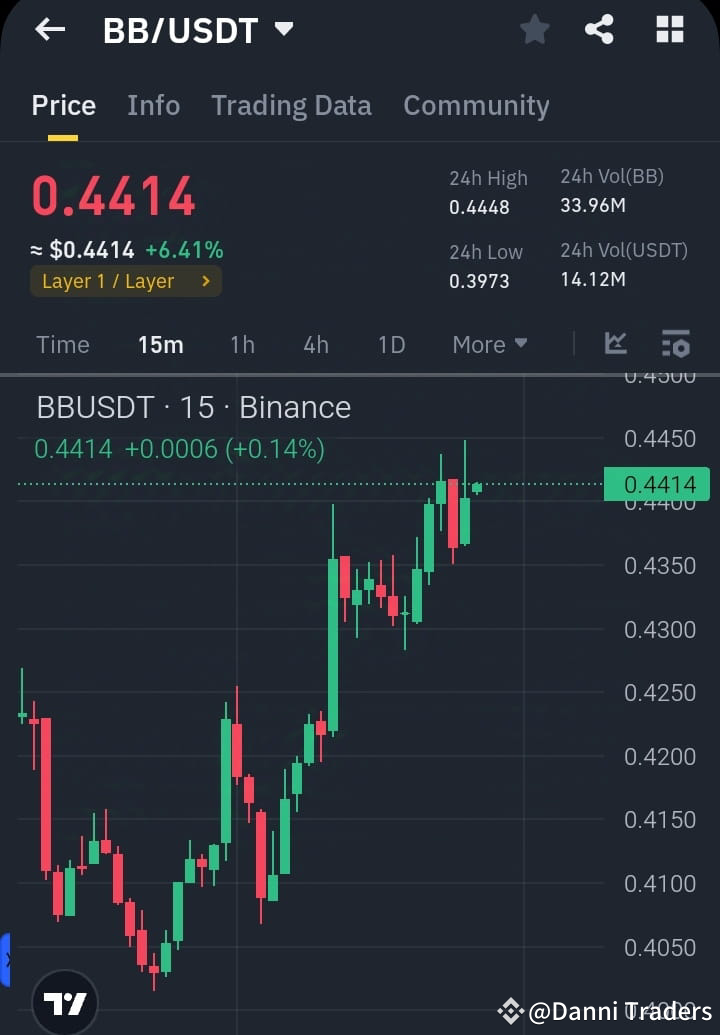Switch to the Trading Data tab
Image resolution: width=720 pixels, height=1035 pixels.
tap(291, 105)
